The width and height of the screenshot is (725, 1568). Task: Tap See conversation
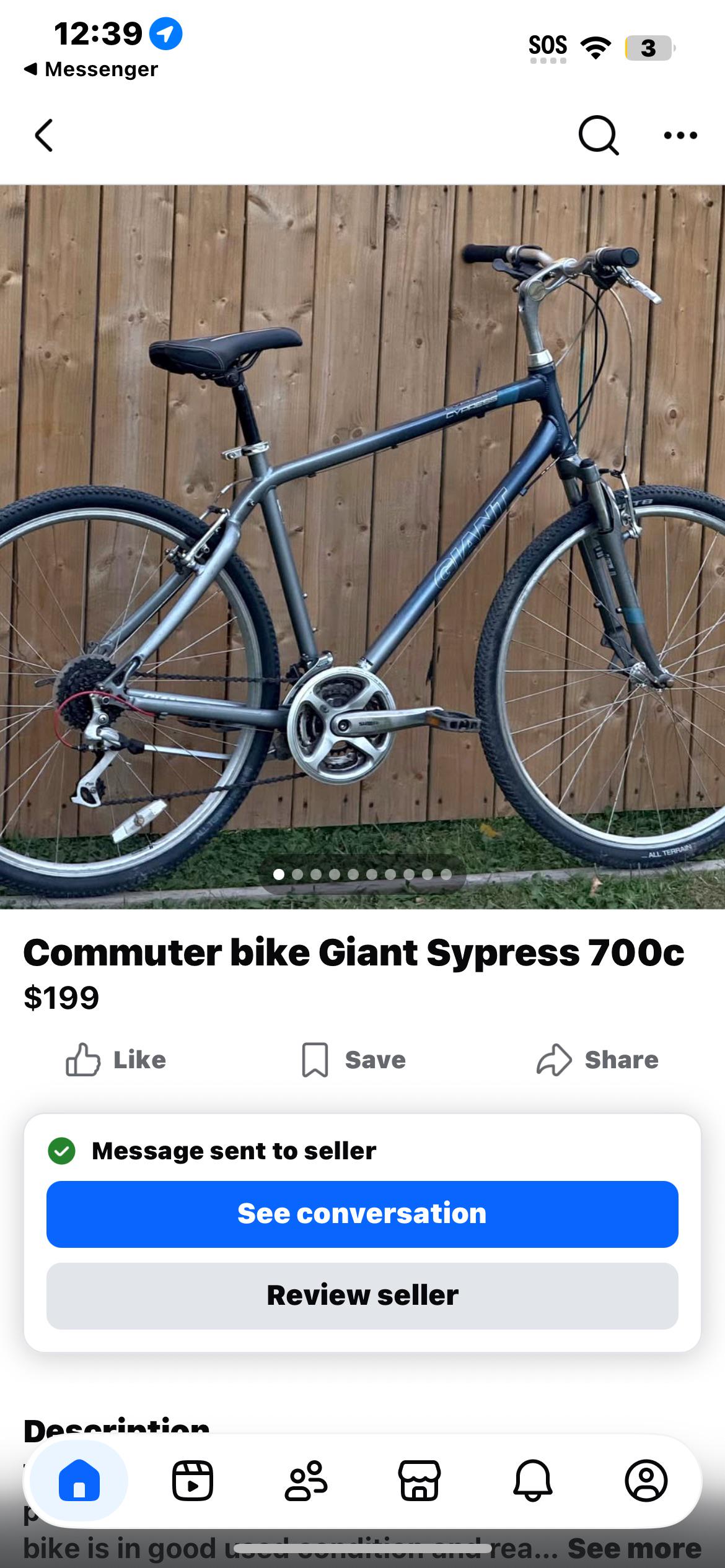[362, 1214]
